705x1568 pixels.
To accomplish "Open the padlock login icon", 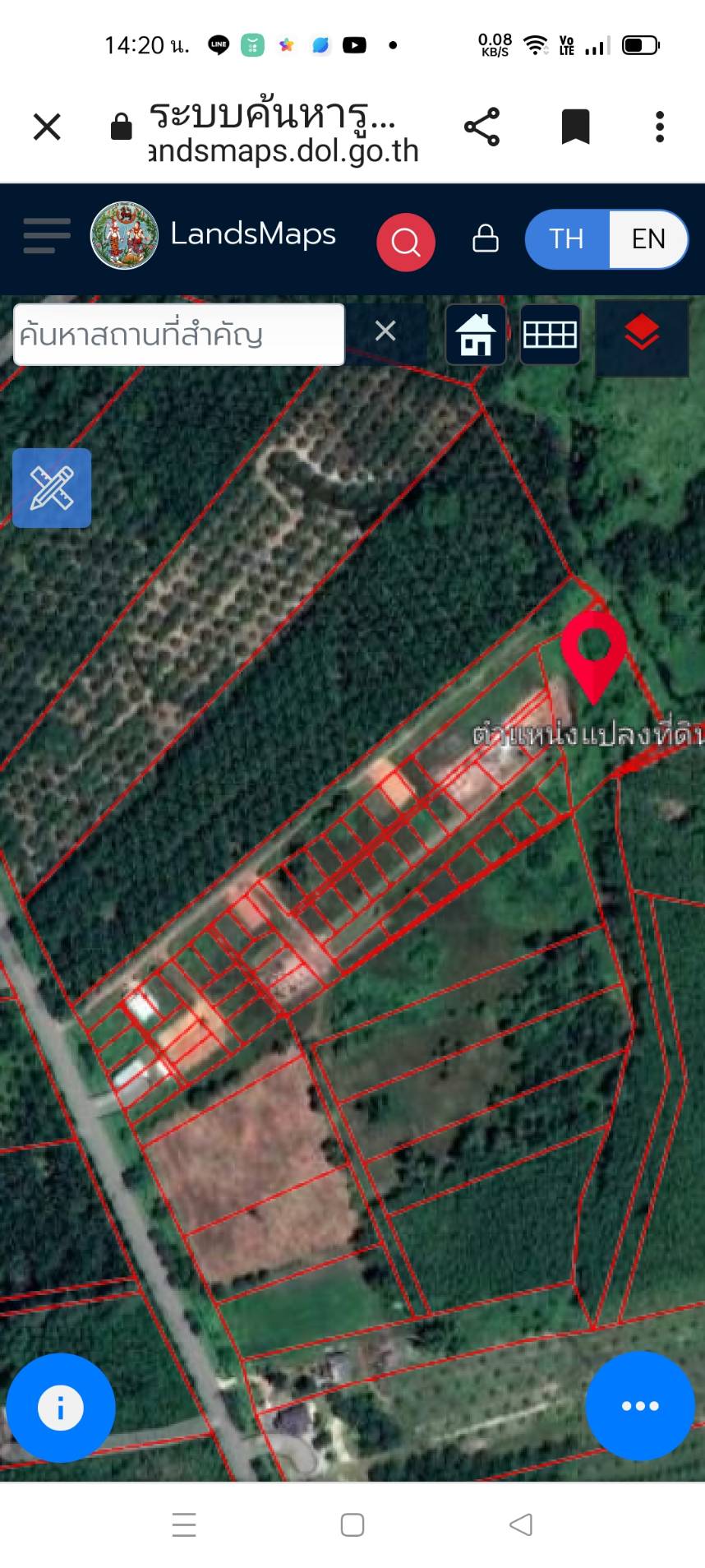I will 486,238.
